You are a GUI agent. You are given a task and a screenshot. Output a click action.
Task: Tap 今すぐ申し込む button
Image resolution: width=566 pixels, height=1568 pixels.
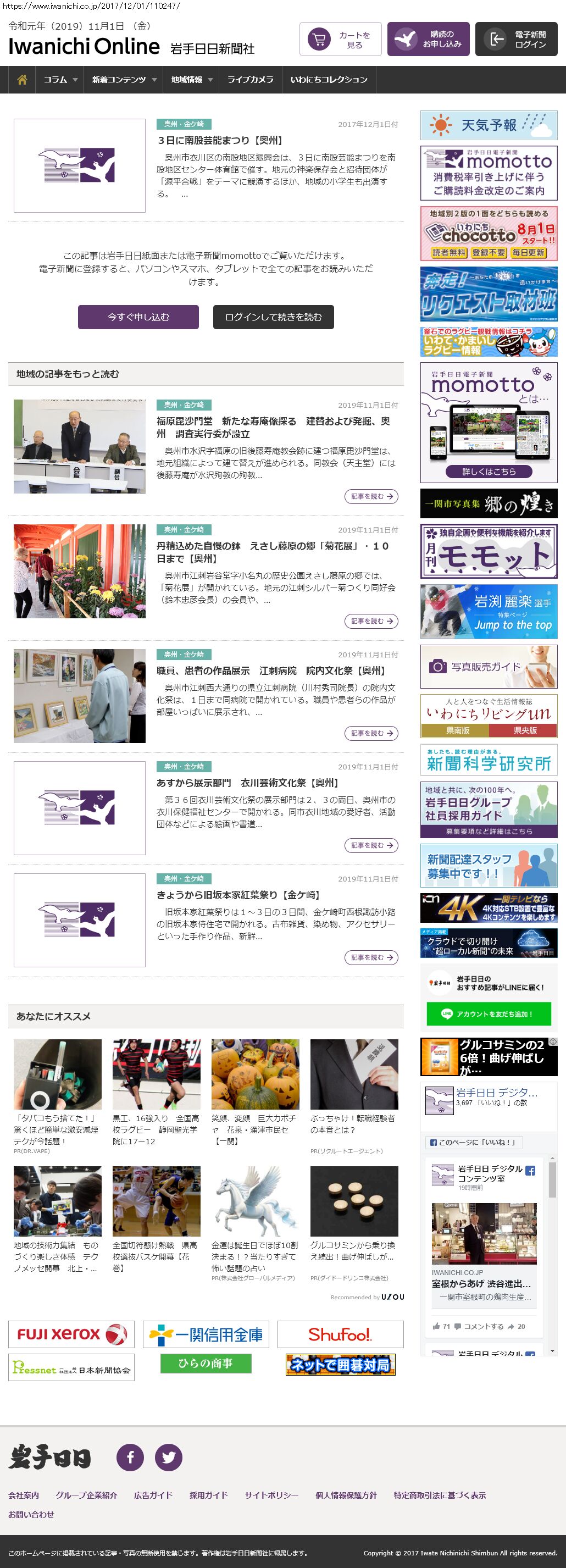coord(138,317)
